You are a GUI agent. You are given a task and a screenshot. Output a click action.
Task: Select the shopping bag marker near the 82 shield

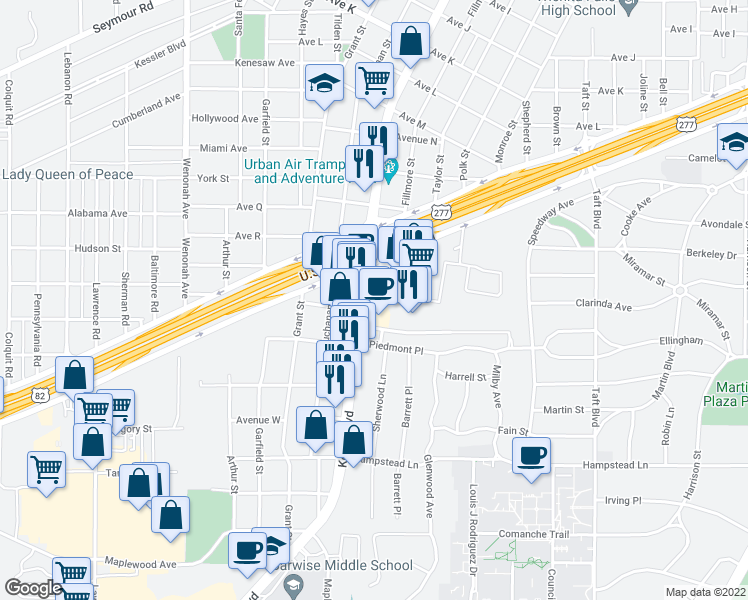[75, 375]
